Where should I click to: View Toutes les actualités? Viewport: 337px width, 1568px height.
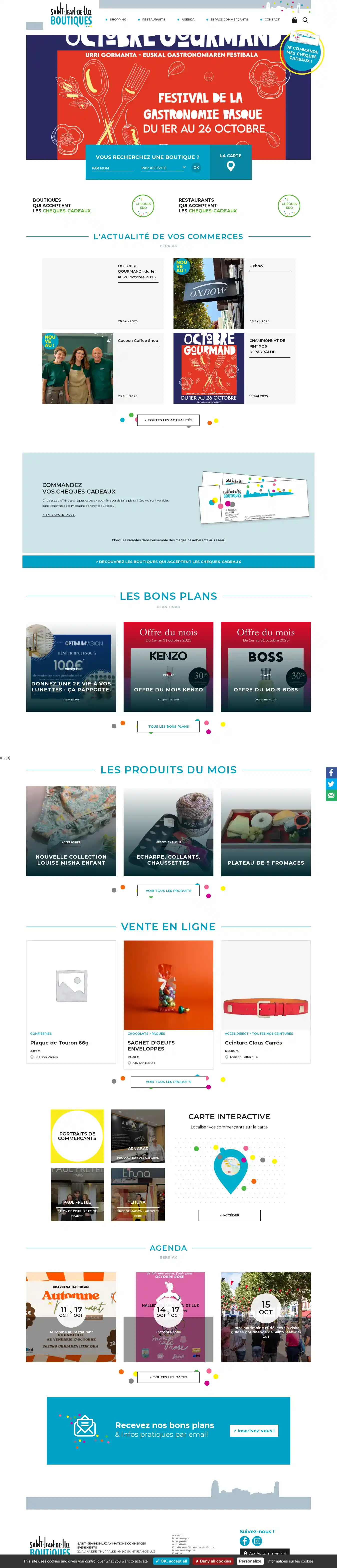click(x=168, y=420)
